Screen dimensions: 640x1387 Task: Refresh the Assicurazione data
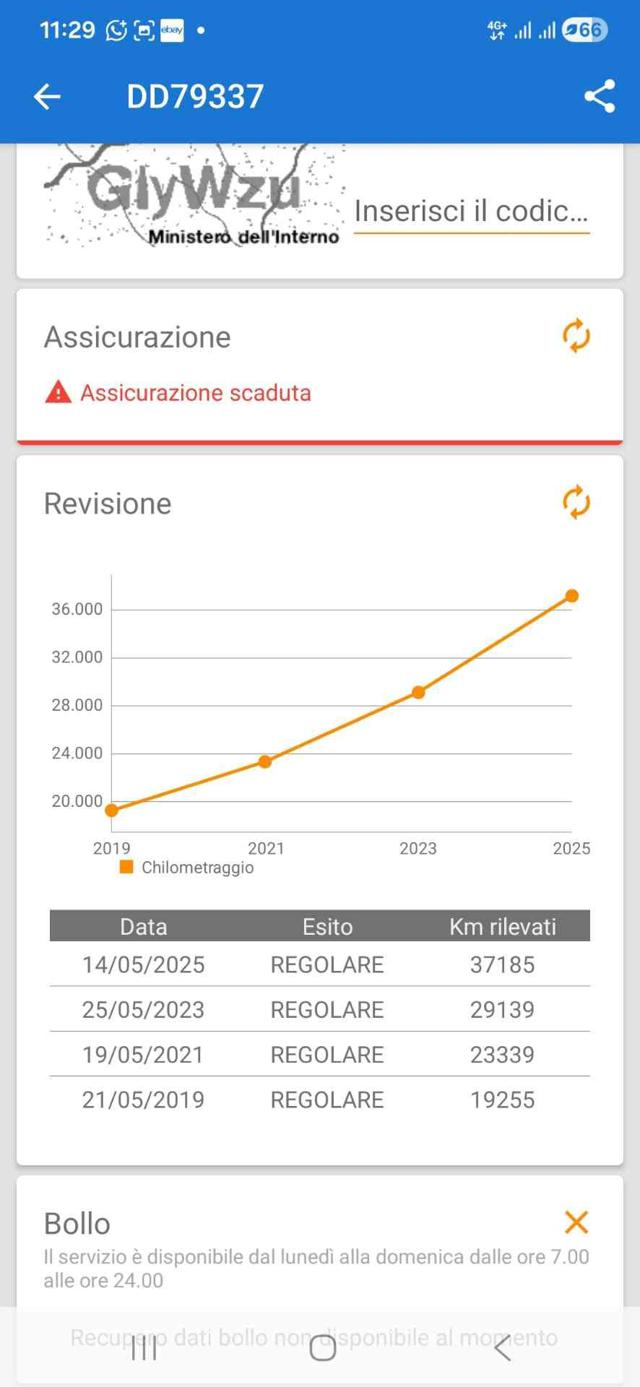(576, 337)
